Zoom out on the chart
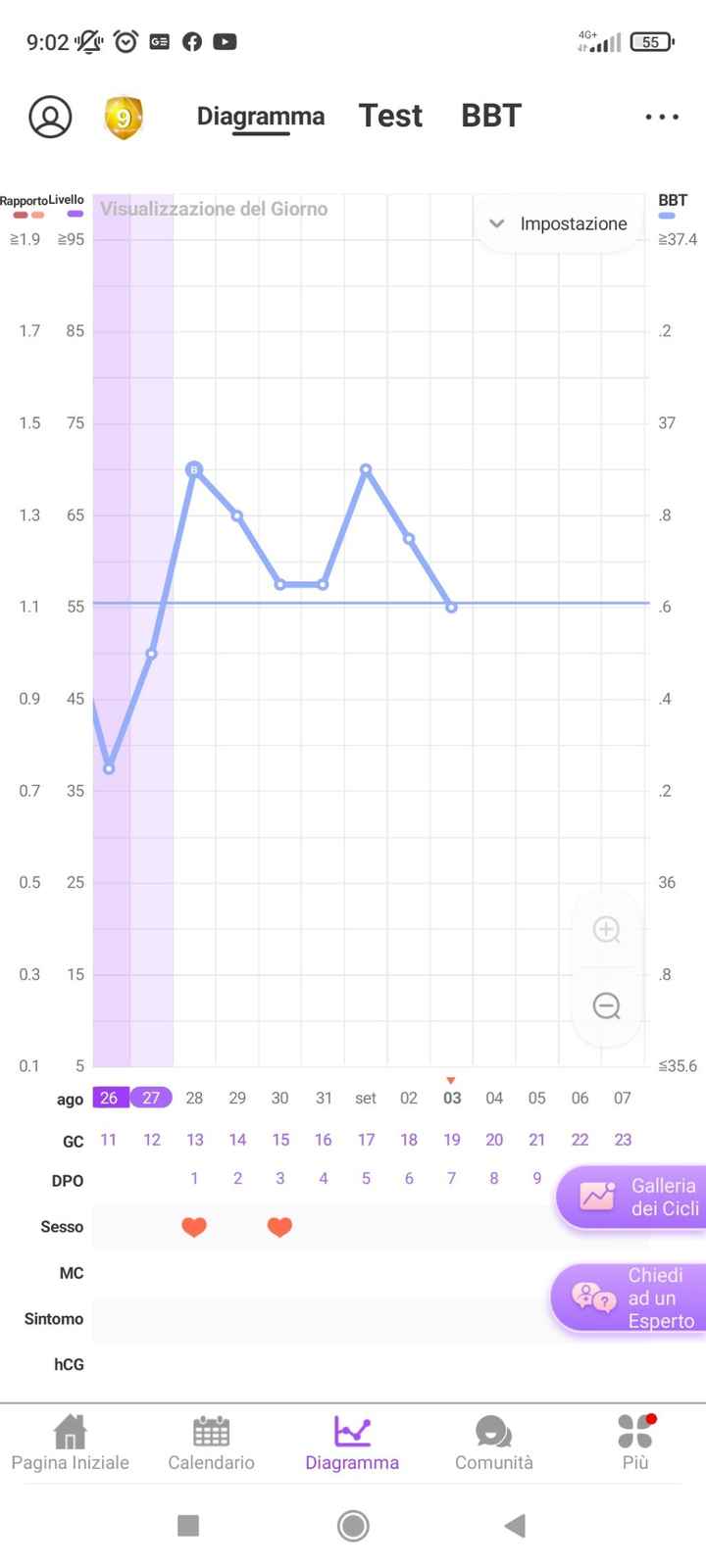706x1568 pixels. coord(607,1006)
